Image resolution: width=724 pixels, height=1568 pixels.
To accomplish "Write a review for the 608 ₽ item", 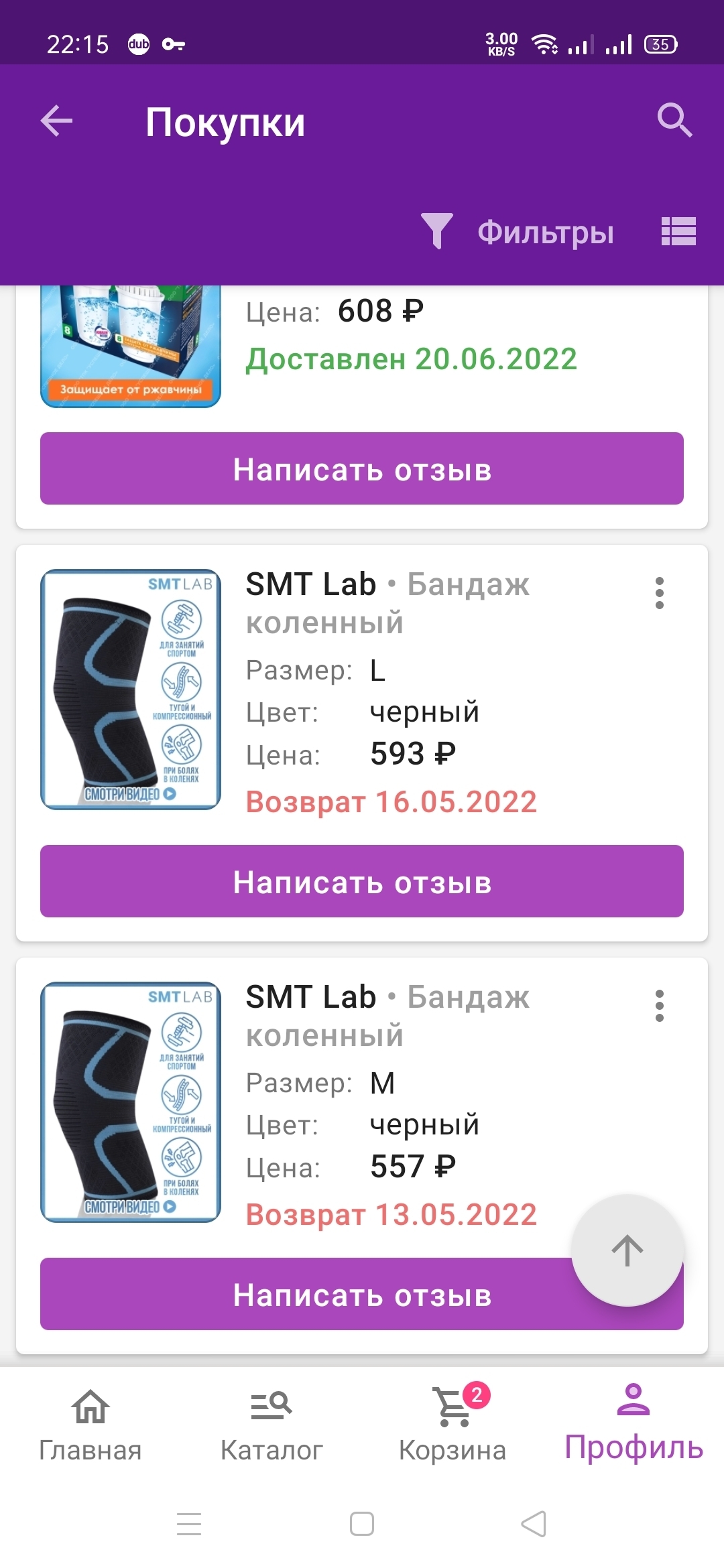I will click(362, 468).
